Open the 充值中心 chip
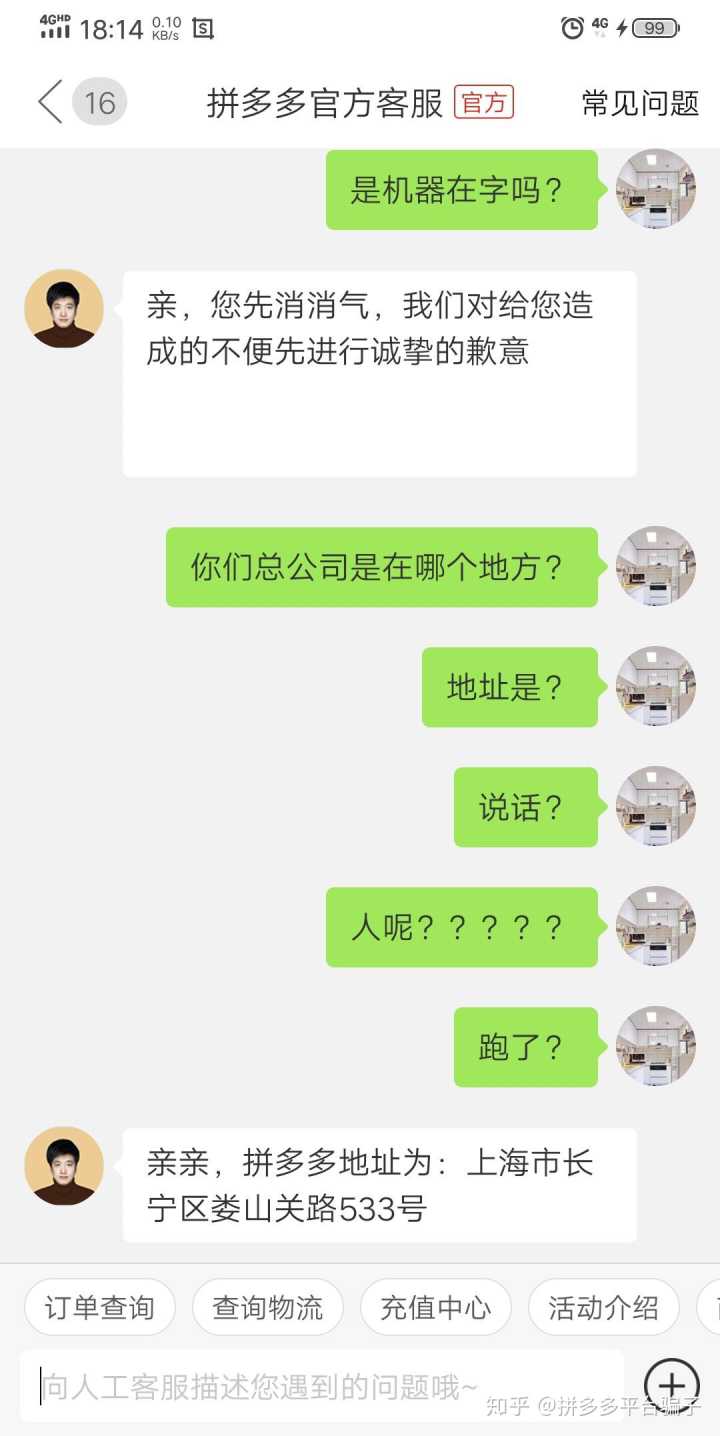Viewport: 720px width, 1436px height. pyautogui.click(x=435, y=1307)
